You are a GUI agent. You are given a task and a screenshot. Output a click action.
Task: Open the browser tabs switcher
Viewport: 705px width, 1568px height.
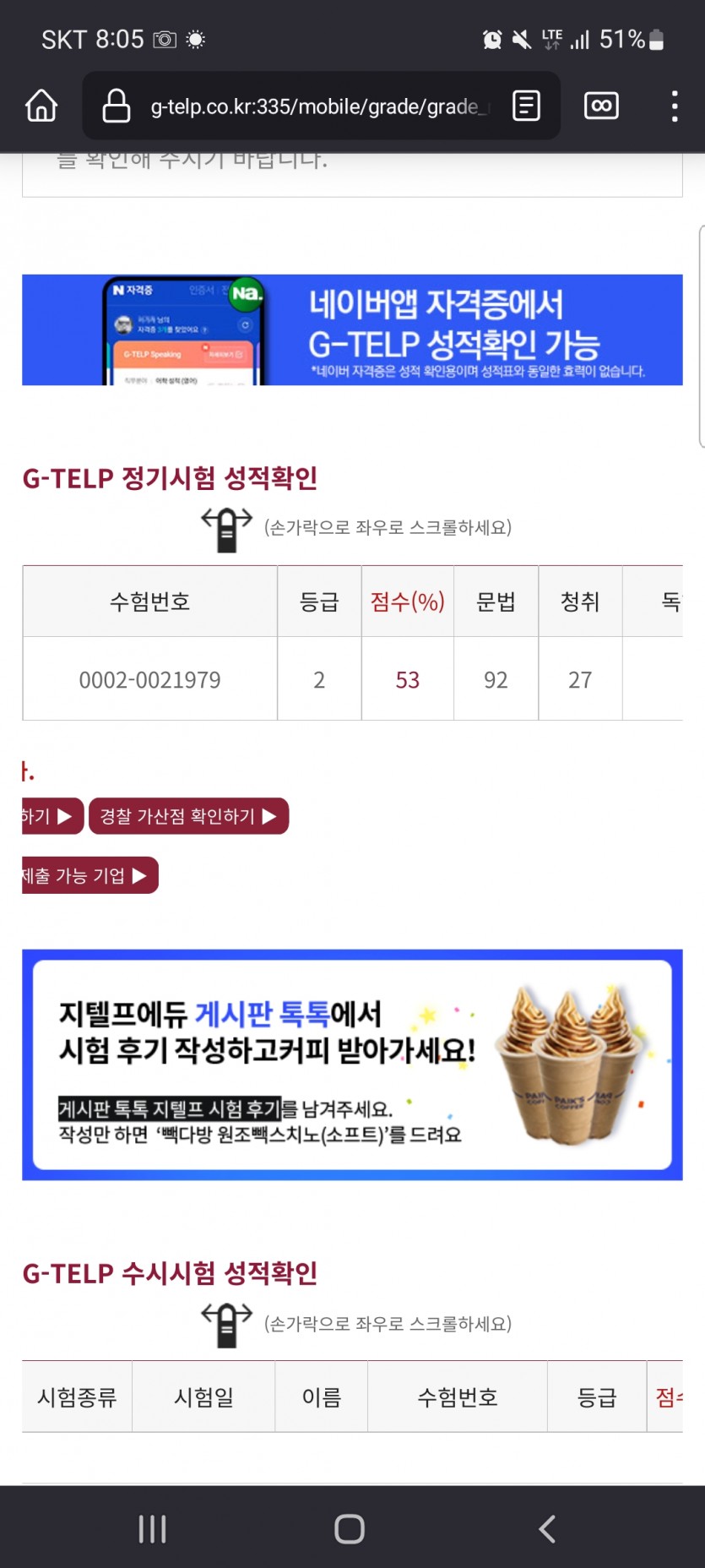[x=601, y=106]
